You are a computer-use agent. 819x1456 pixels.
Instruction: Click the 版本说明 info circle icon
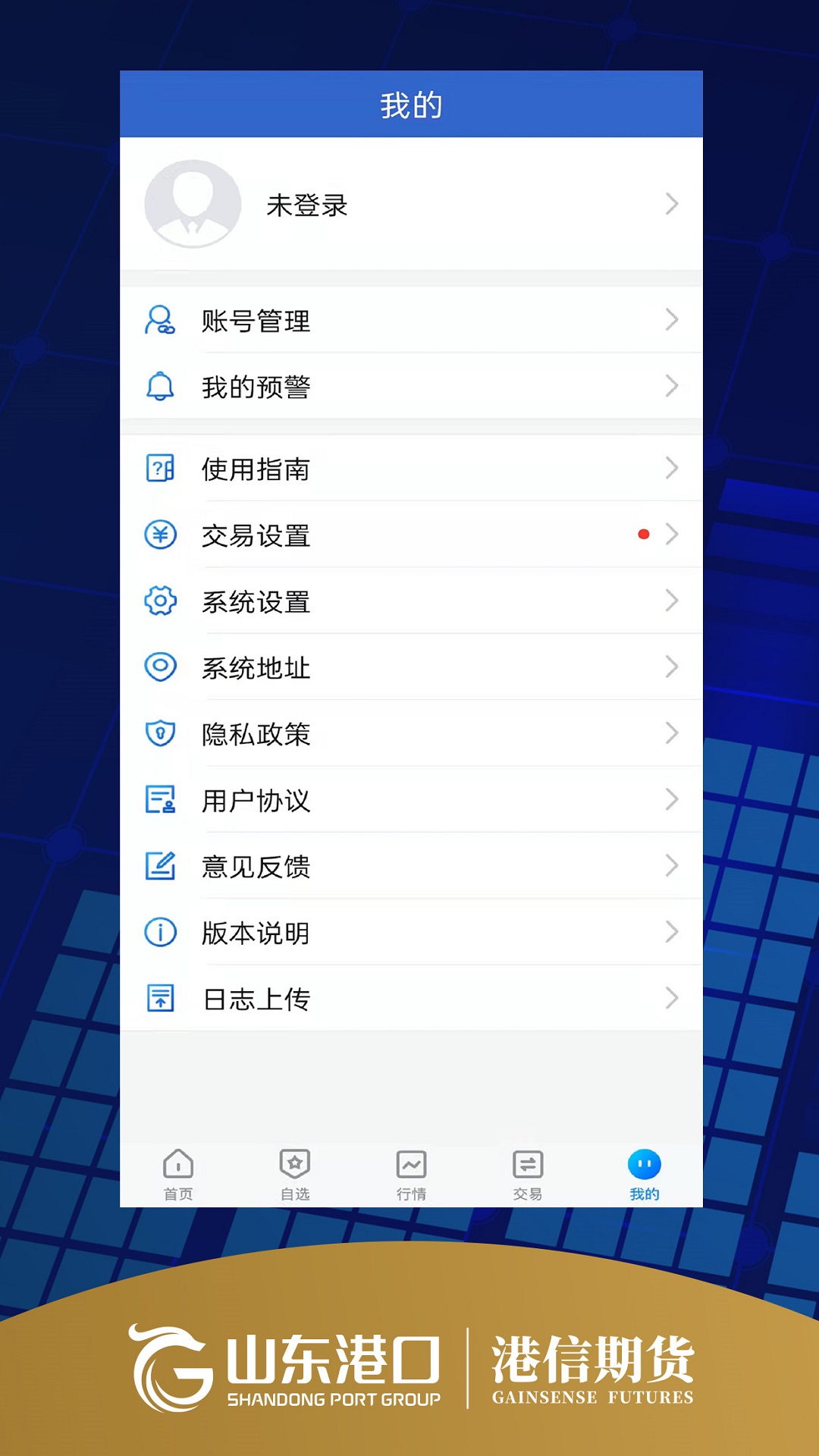(160, 934)
